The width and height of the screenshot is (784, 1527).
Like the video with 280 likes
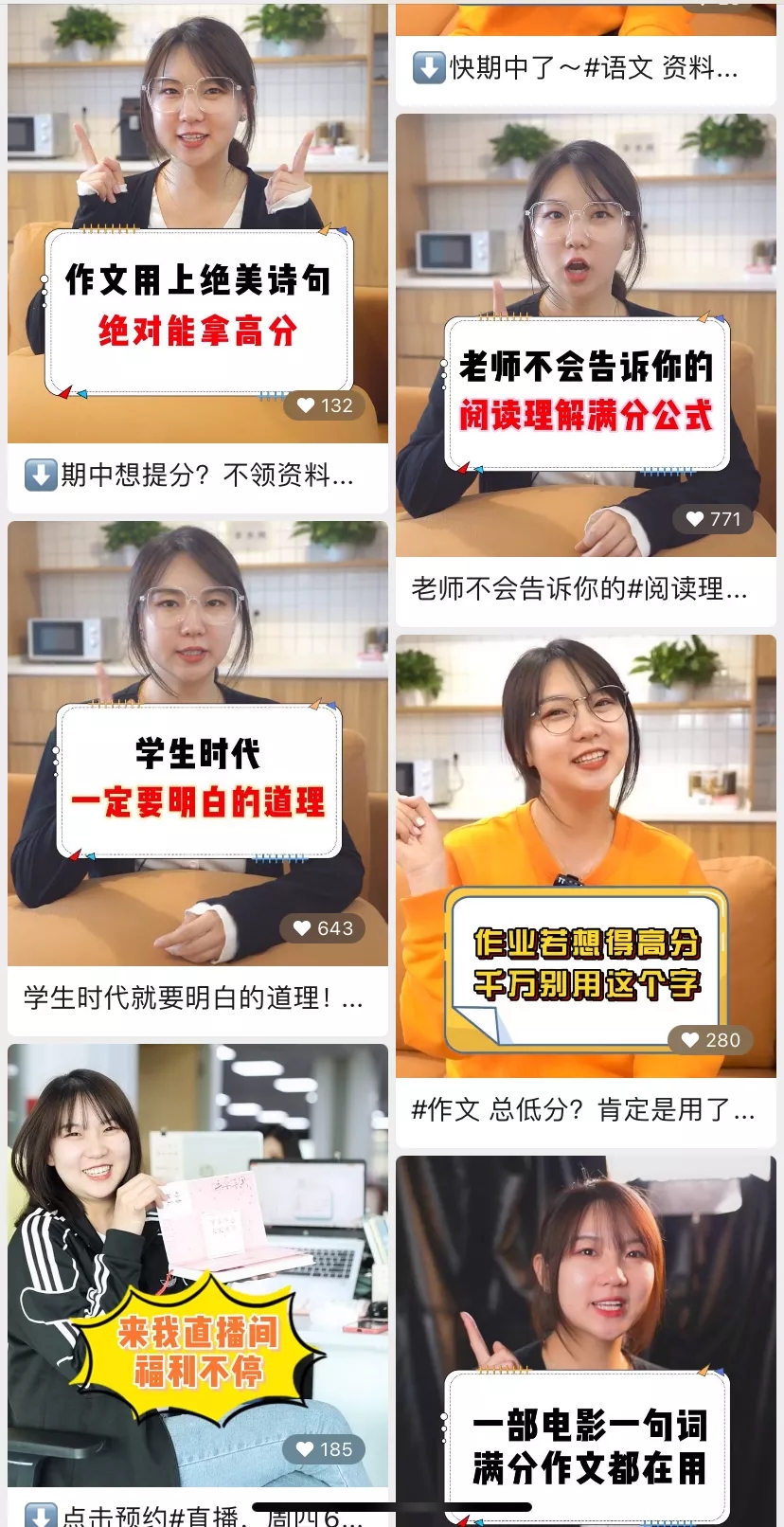pyautogui.click(x=690, y=1040)
